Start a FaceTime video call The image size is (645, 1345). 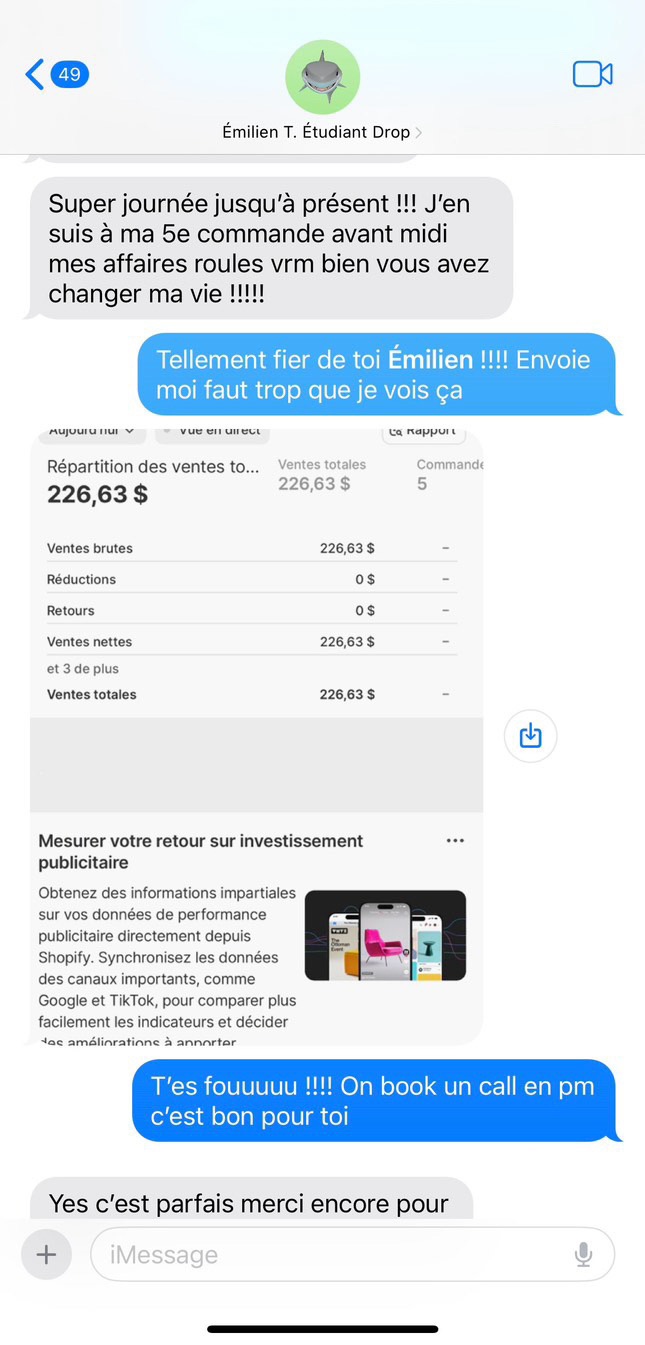592,74
